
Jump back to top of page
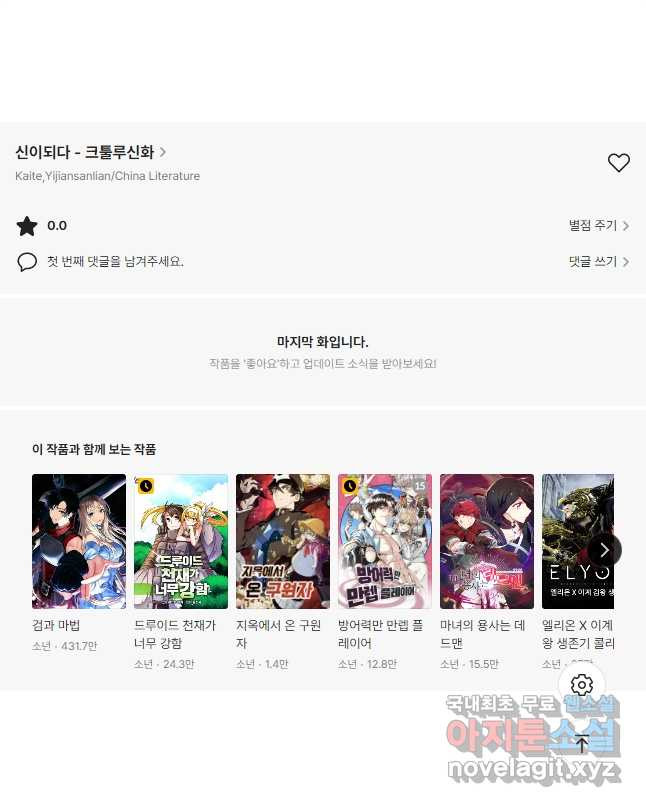582,743
